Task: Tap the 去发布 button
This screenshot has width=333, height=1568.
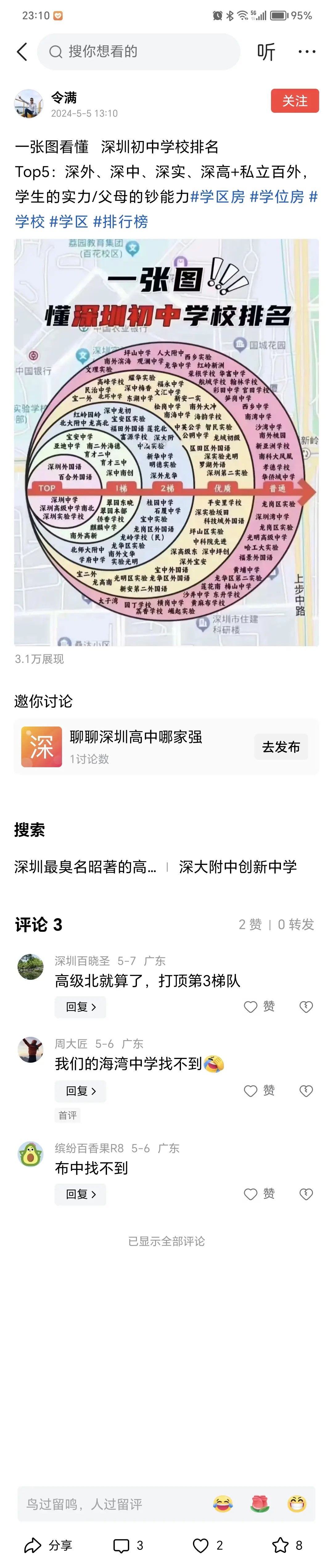Action: [x=281, y=747]
